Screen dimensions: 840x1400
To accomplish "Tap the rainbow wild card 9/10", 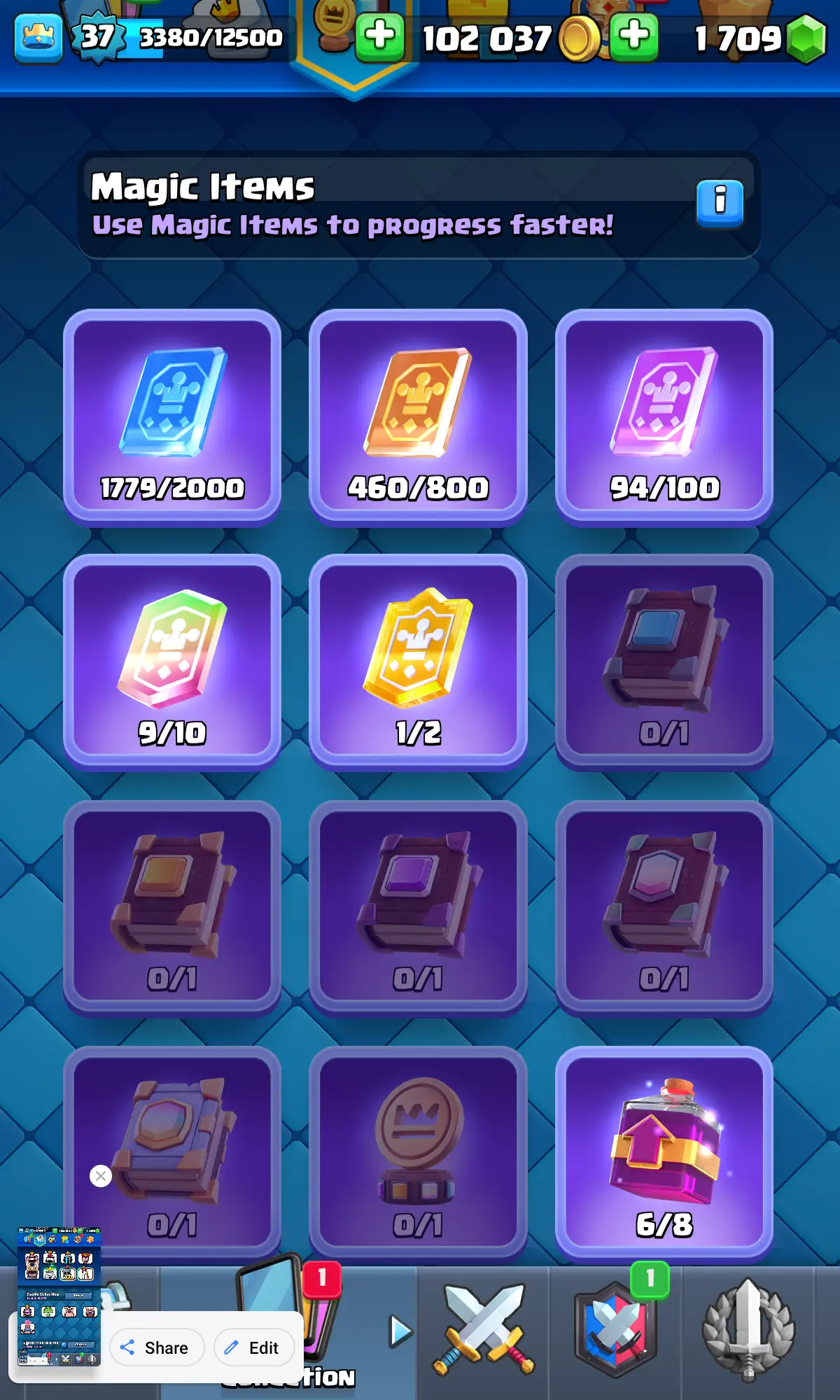I will click(172, 662).
